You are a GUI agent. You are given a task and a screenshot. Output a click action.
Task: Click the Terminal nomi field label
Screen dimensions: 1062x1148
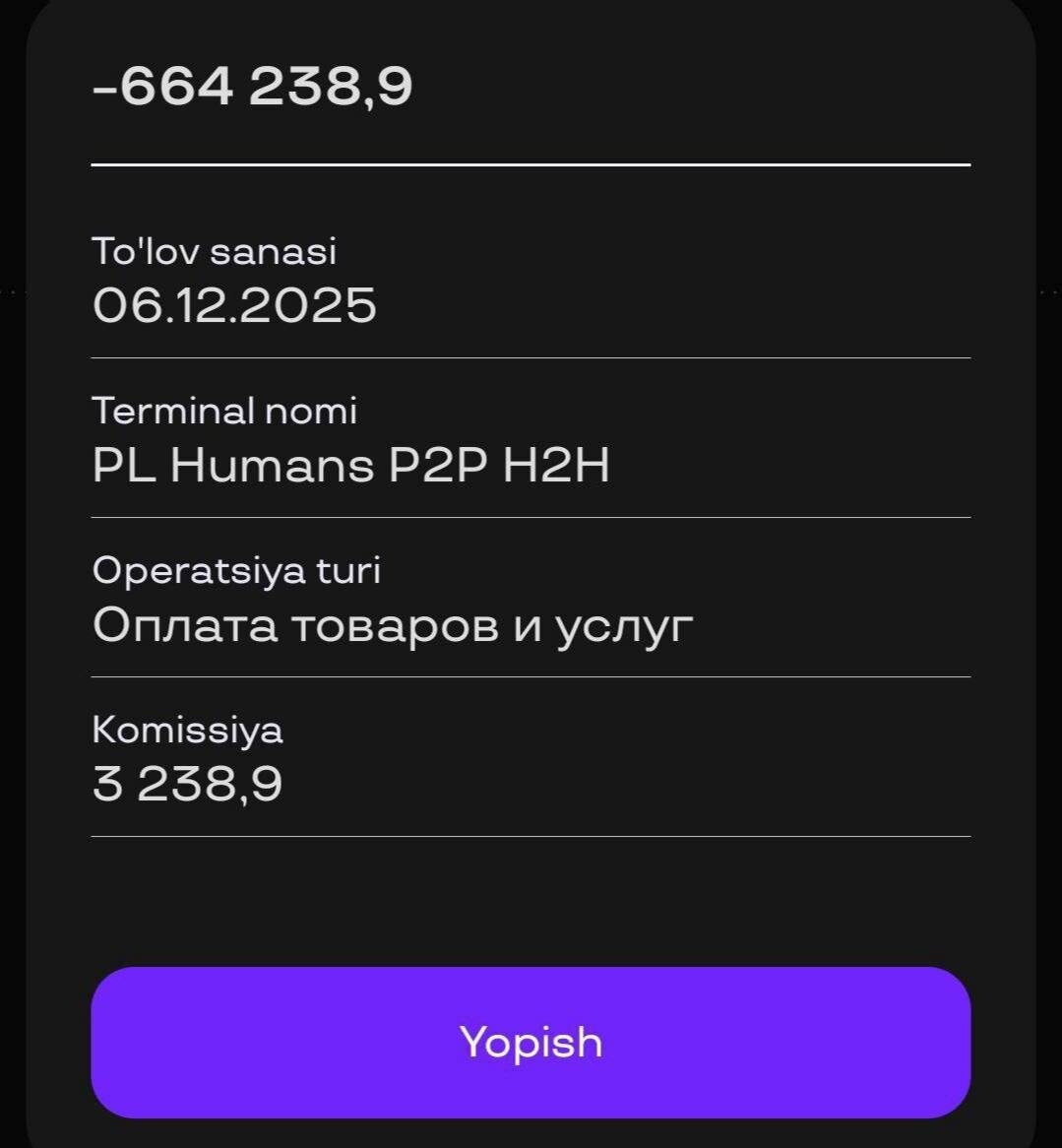224,412
